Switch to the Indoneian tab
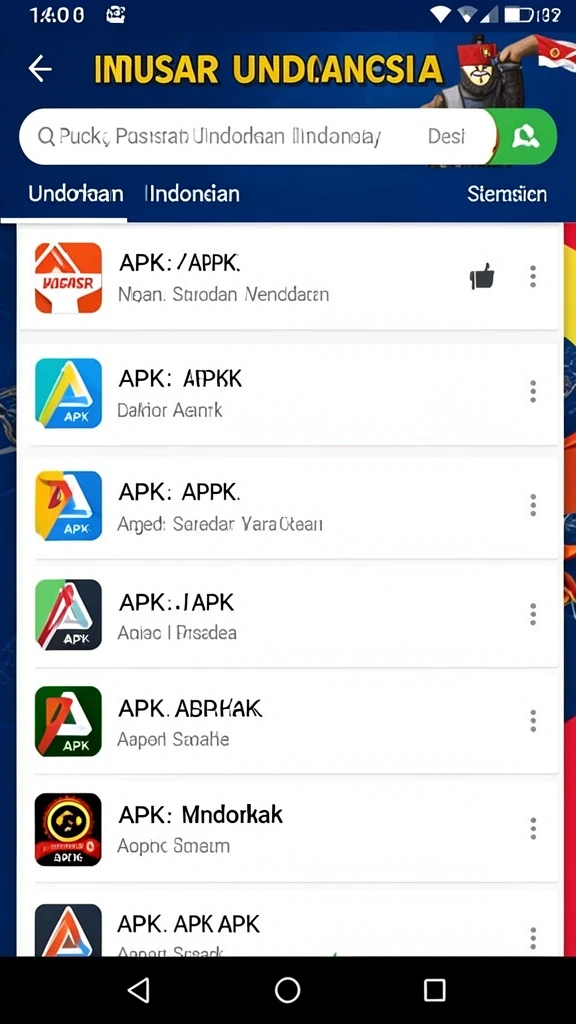 point(192,194)
